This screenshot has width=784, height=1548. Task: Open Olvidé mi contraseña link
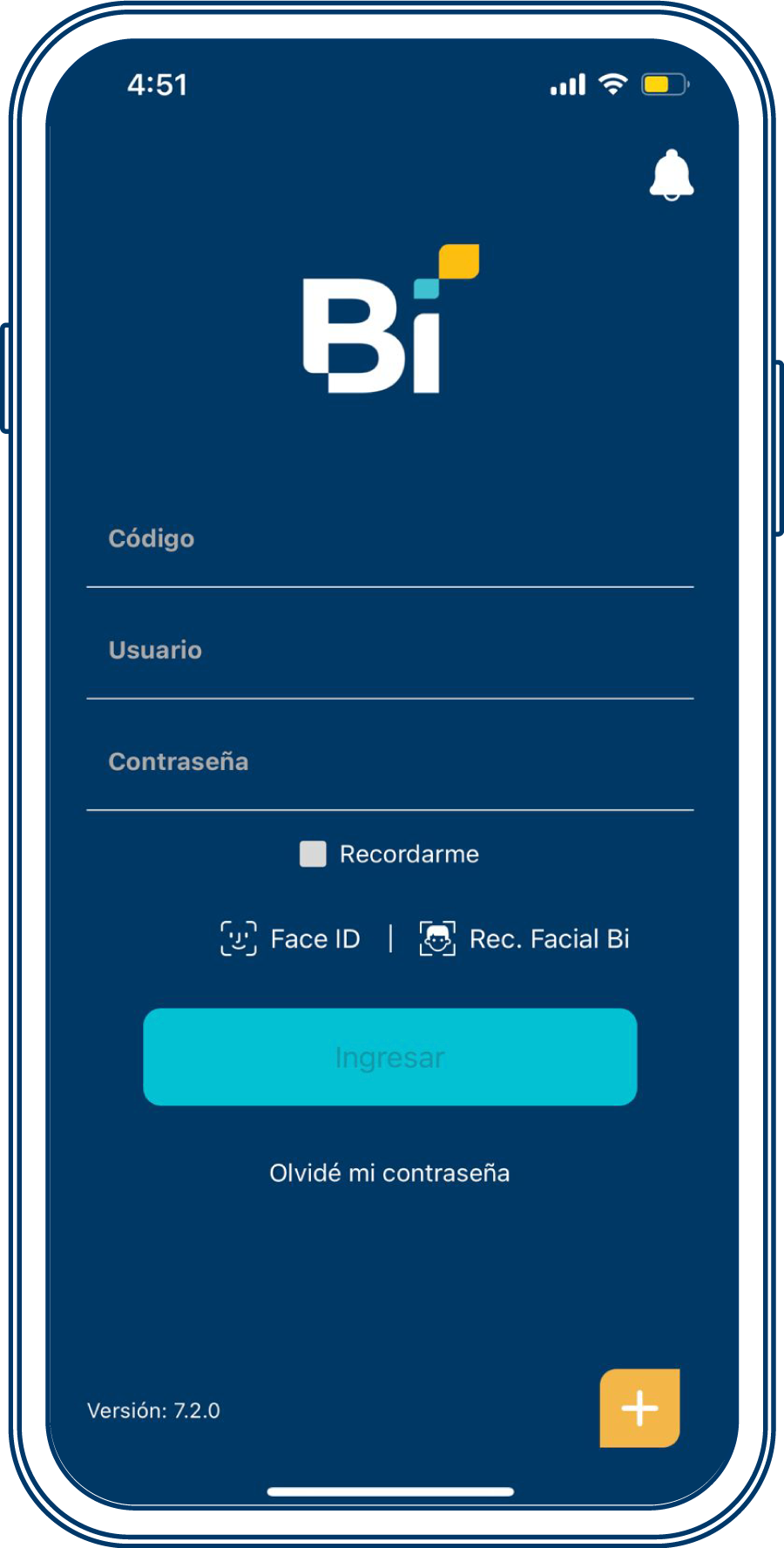pos(389,1173)
